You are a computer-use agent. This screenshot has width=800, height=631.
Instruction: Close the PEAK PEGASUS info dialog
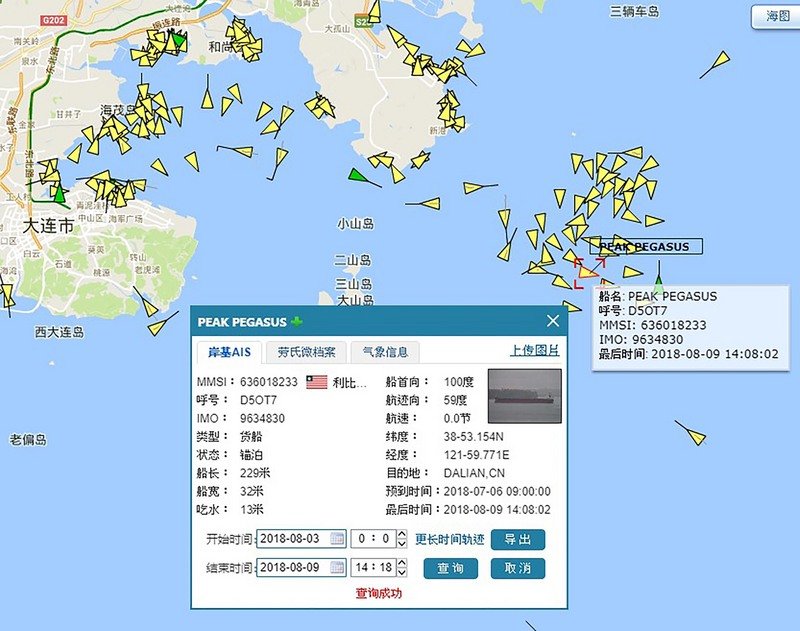[552, 321]
